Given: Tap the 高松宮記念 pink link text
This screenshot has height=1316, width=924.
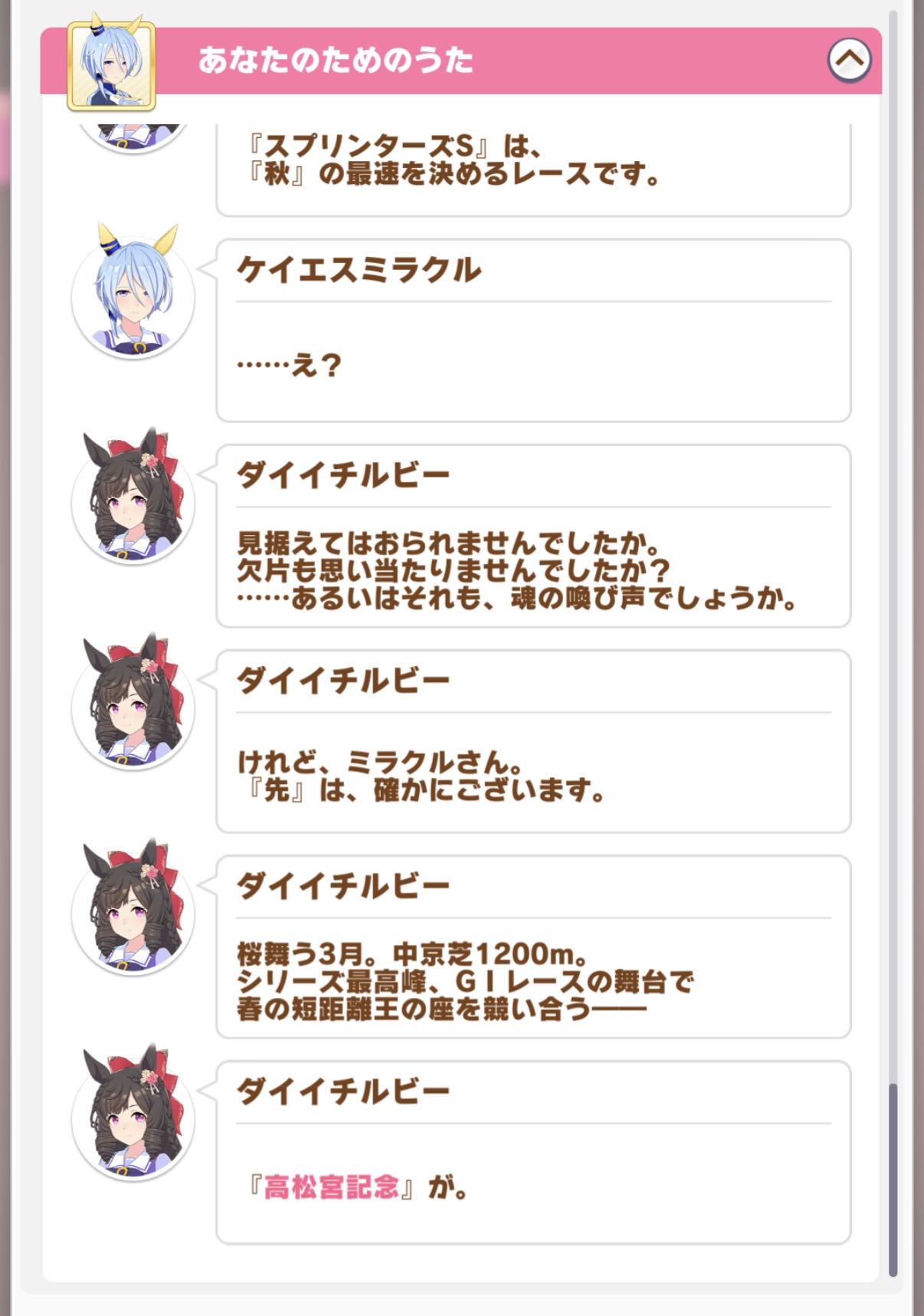Looking at the screenshot, I should pyautogui.click(x=331, y=1187).
